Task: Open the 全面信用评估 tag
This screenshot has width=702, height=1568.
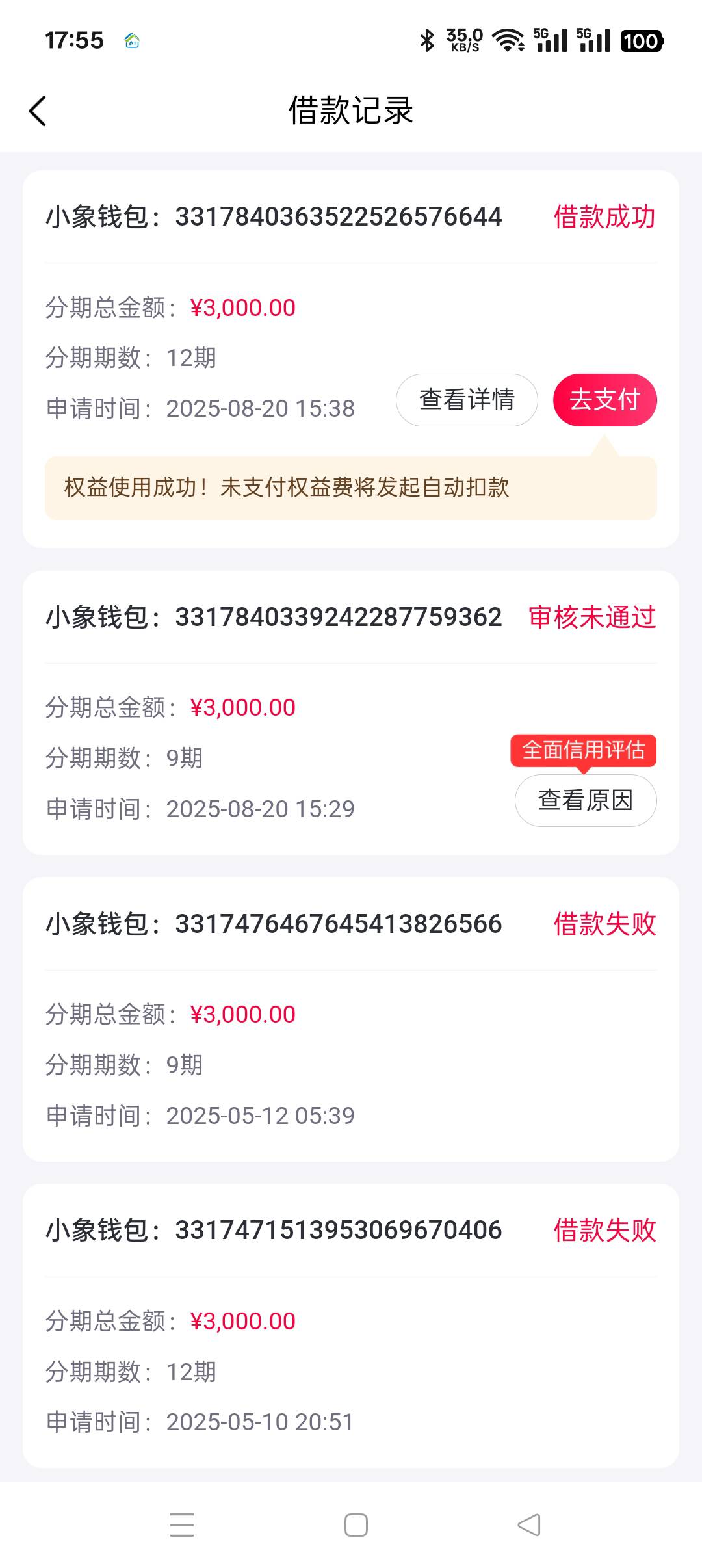Action: click(x=584, y=751)
